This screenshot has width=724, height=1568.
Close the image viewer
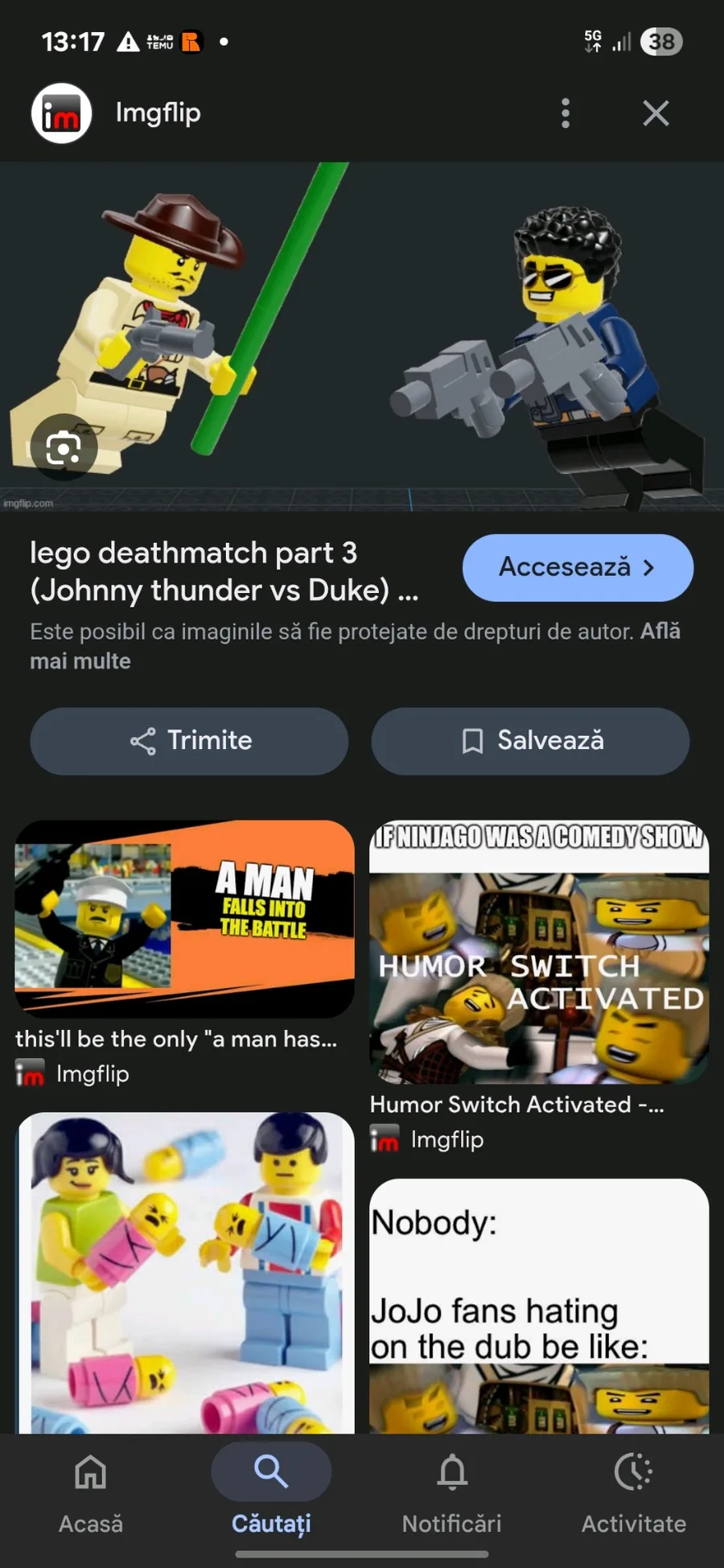coord(656,113)
